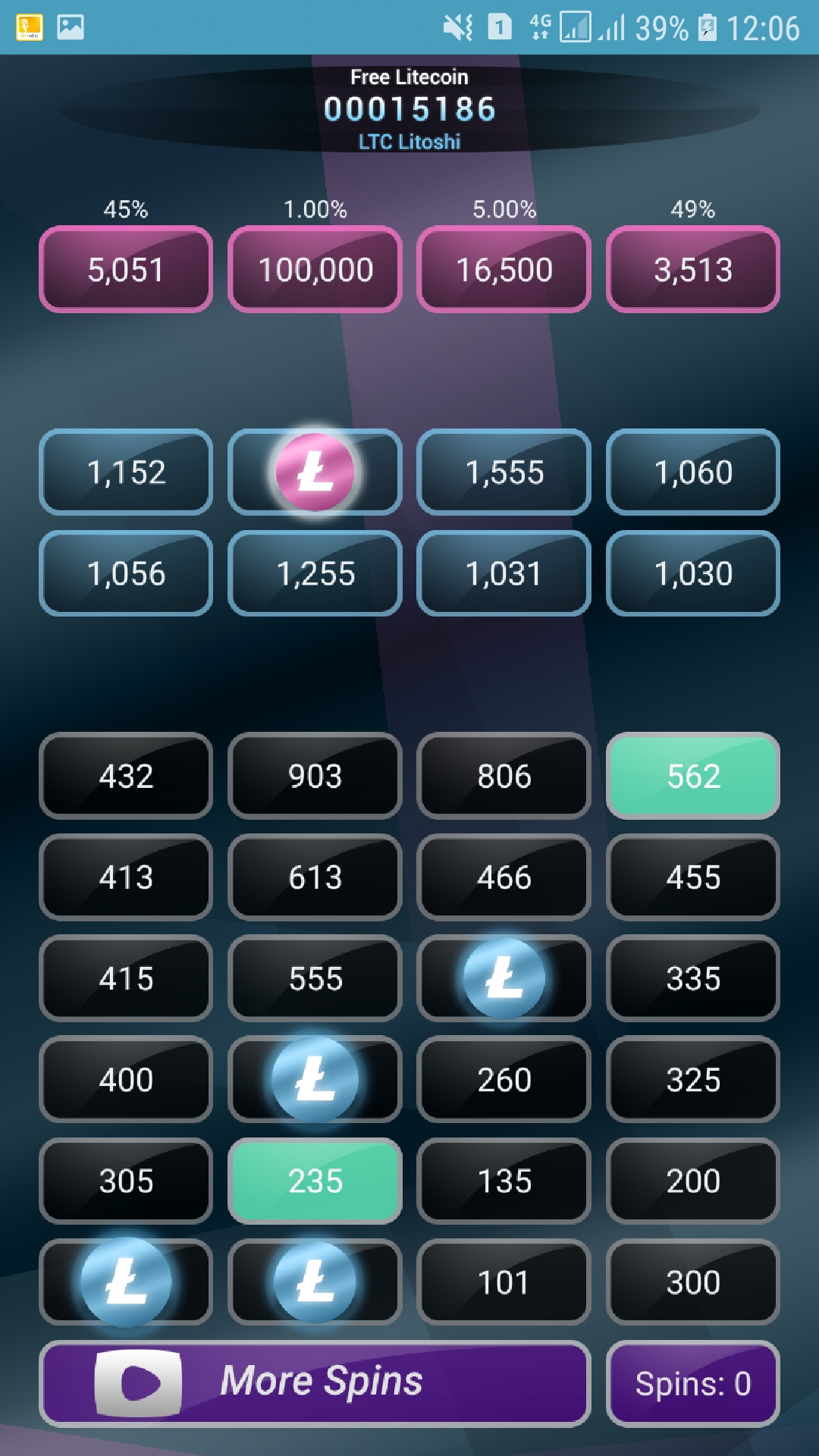This screenshot has width=819, height=1456.
Task: Select the 260 tile
Action: (x=504, y=1080)
